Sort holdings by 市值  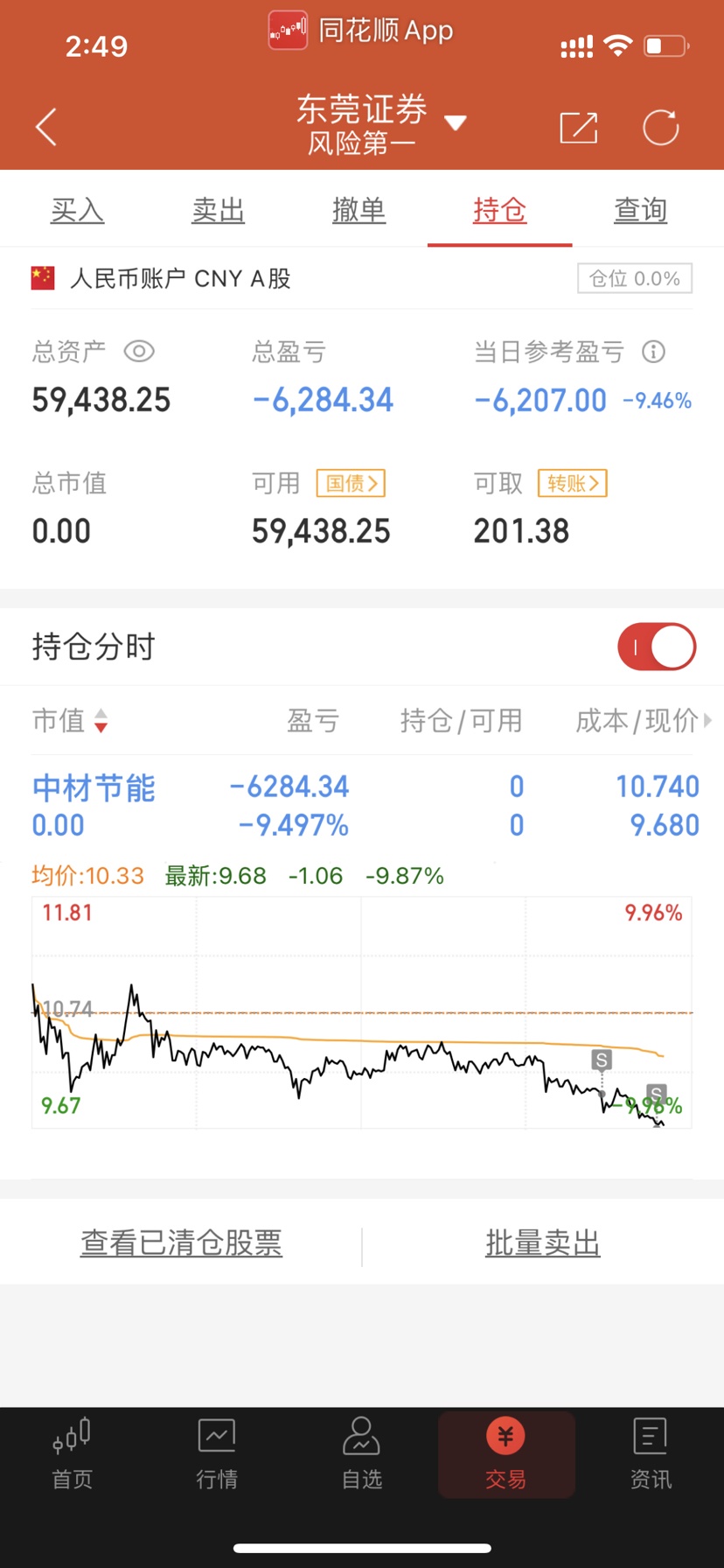70,721
